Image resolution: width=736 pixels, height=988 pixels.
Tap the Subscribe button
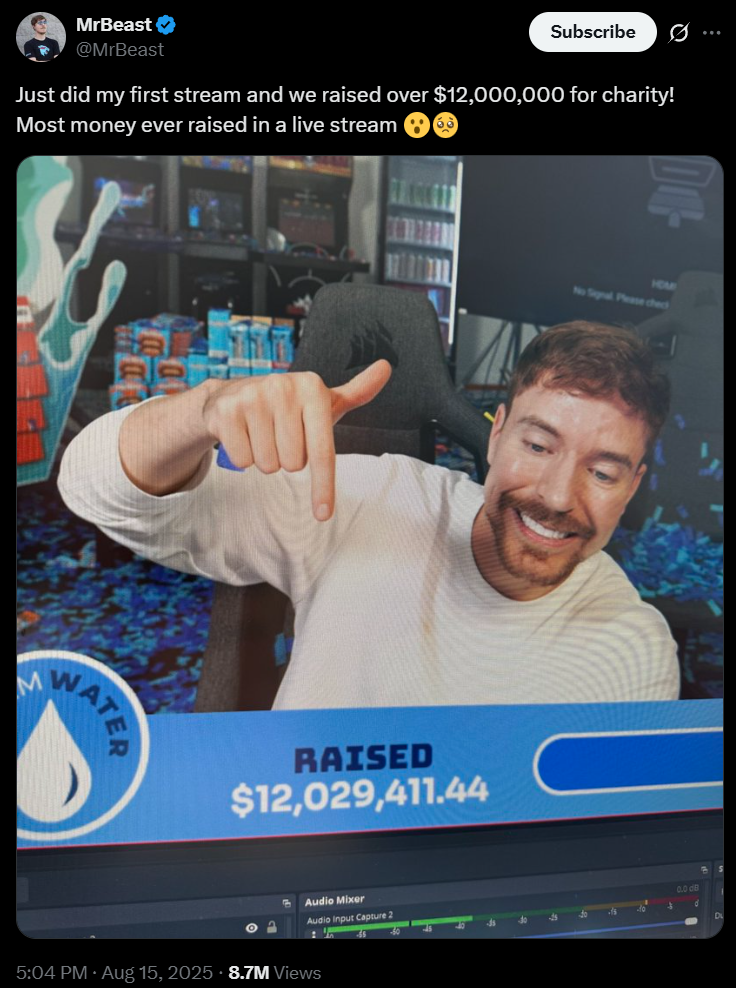click(592, 32)
